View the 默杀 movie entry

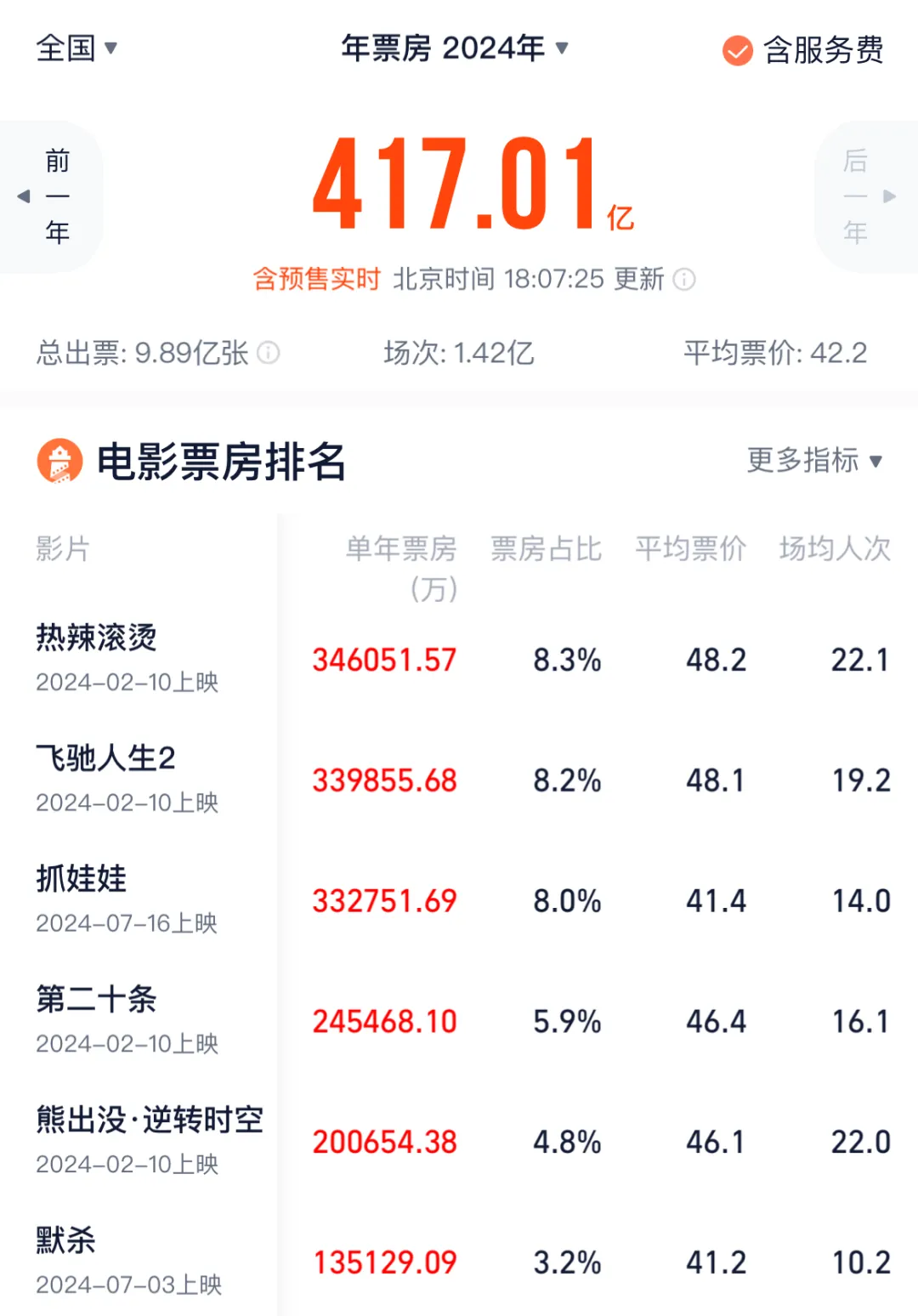coord(66,1241)
